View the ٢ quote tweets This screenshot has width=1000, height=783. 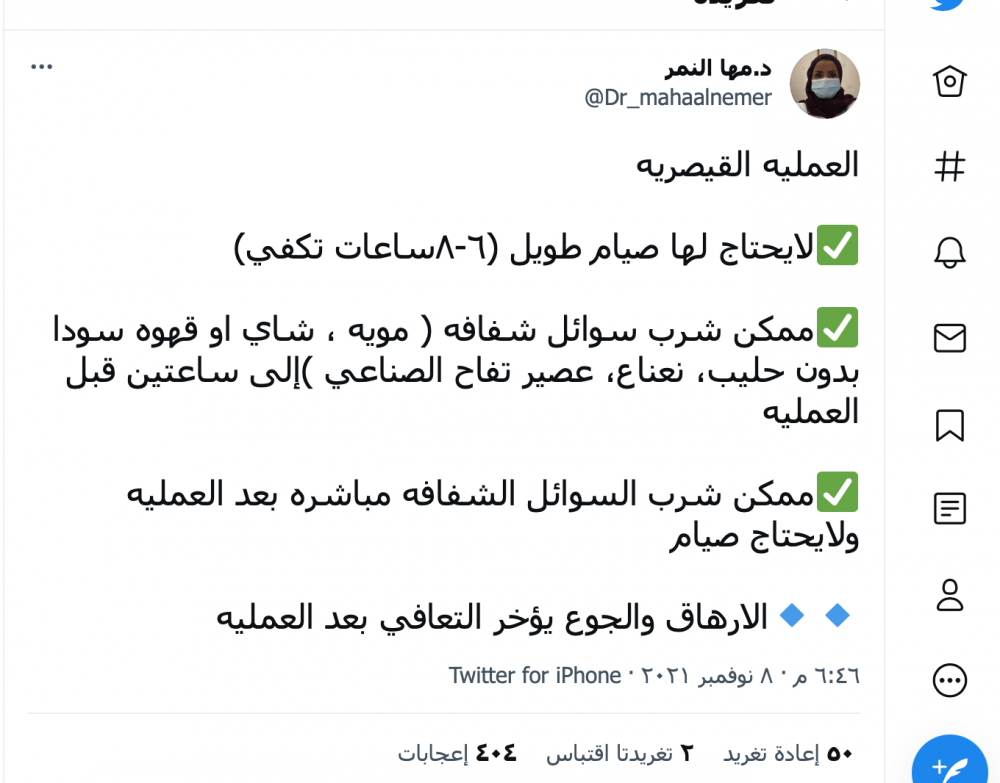pos(620,753)
